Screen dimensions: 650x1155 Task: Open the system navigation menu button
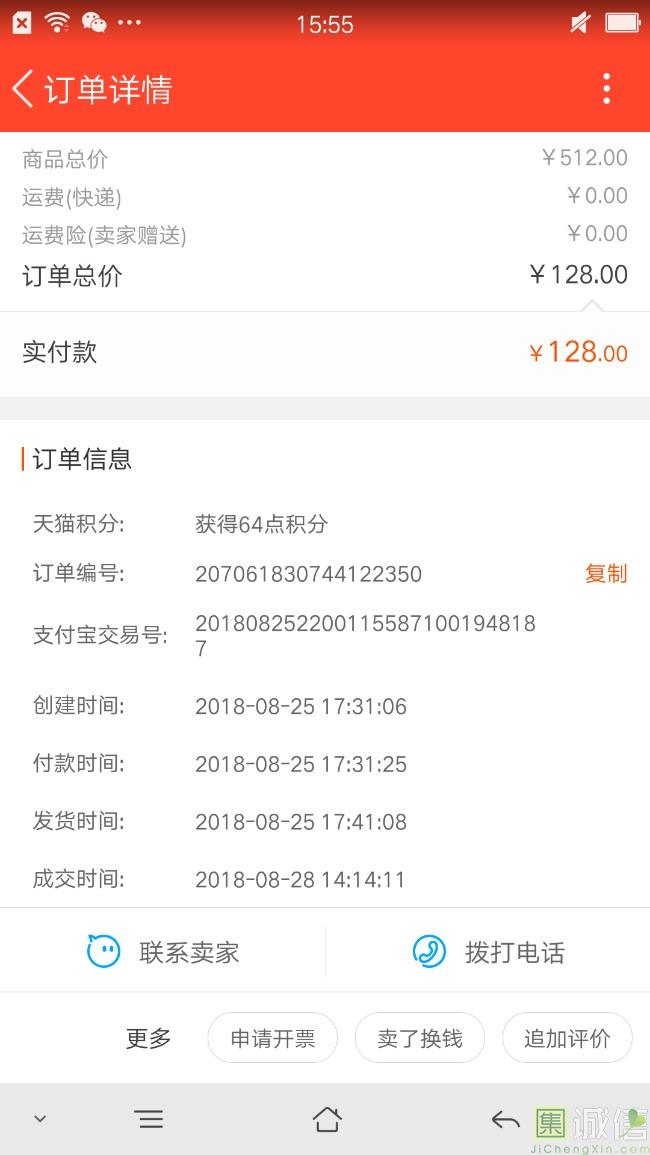[149, 1119]
